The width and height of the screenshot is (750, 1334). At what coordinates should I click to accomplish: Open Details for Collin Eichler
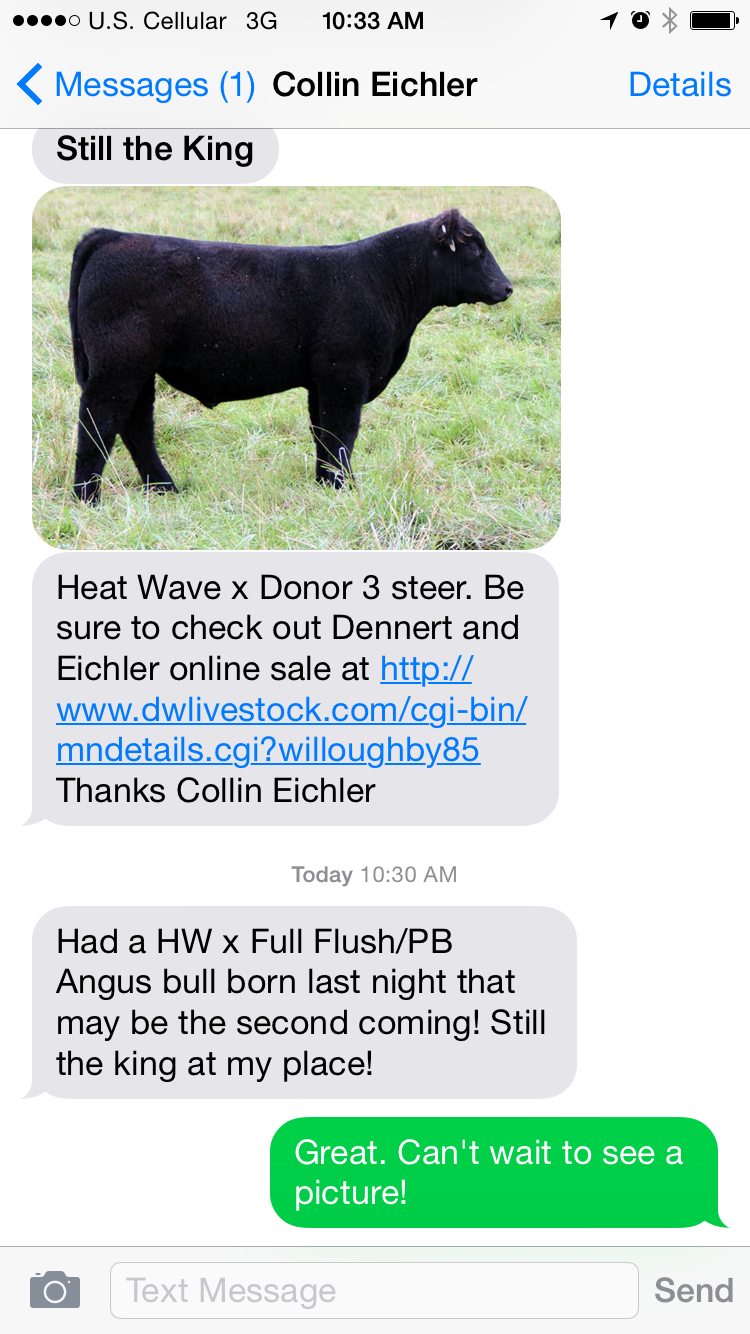click(x=679, y=85)
